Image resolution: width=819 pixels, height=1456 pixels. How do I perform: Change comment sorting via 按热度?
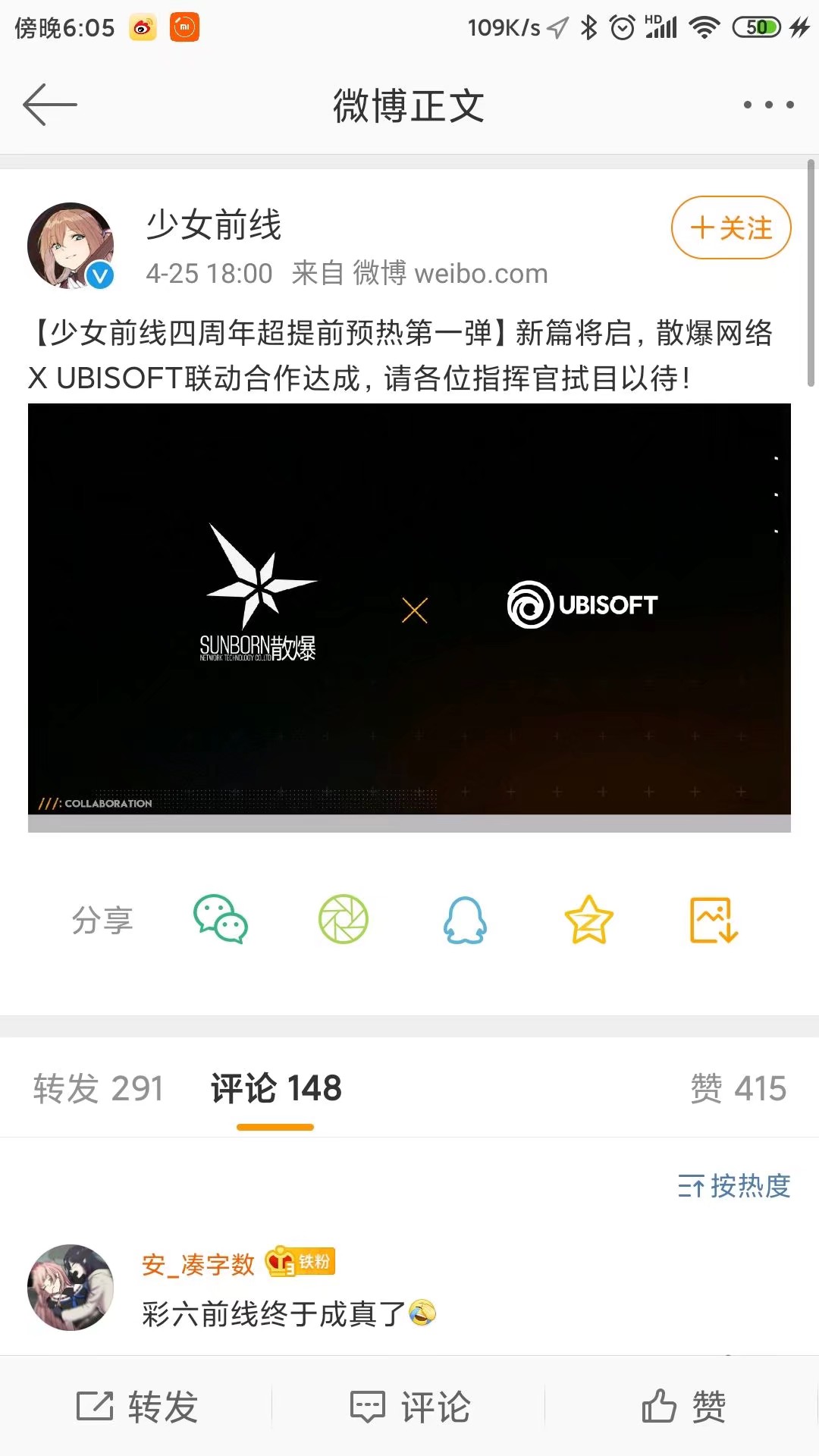(734, 1186)
